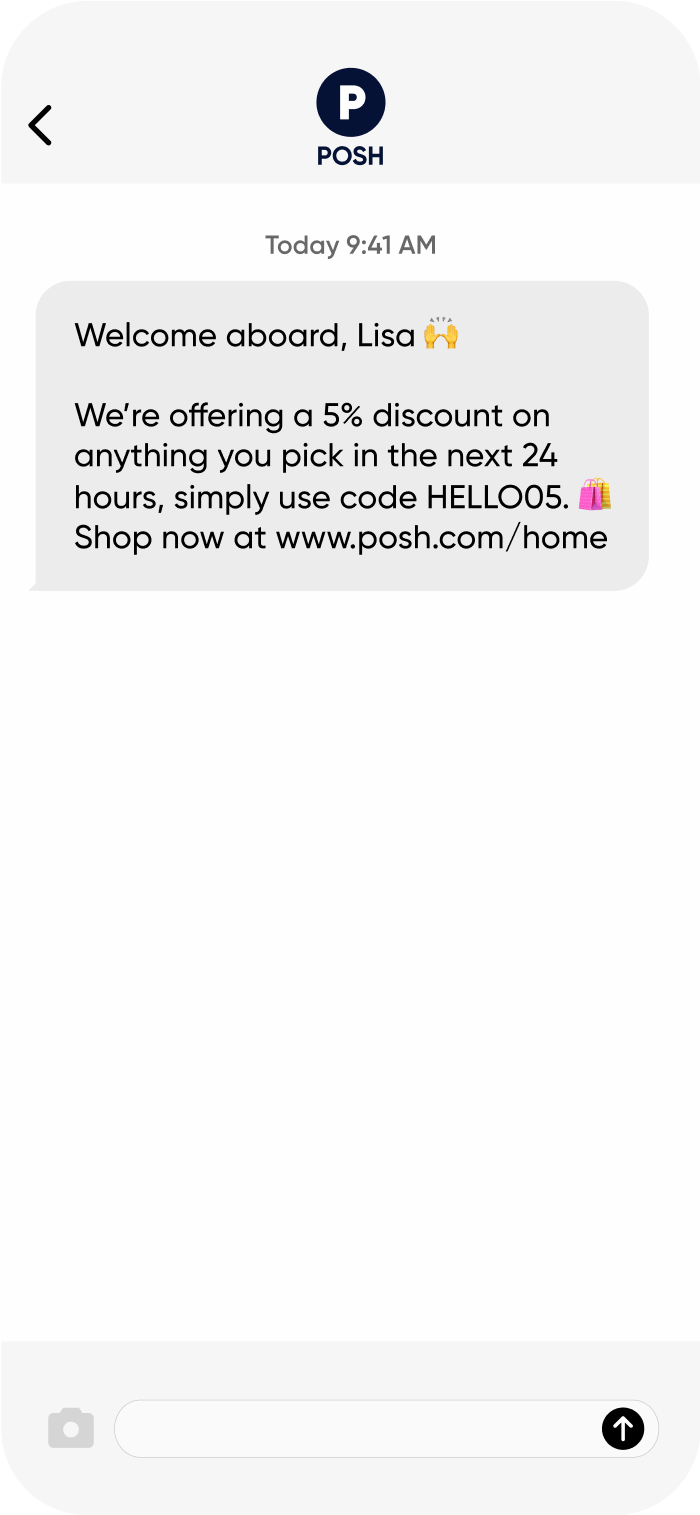700x1515 pixels.
Task: Send the message with the arrow button
Action: (x=623, y=1428)
